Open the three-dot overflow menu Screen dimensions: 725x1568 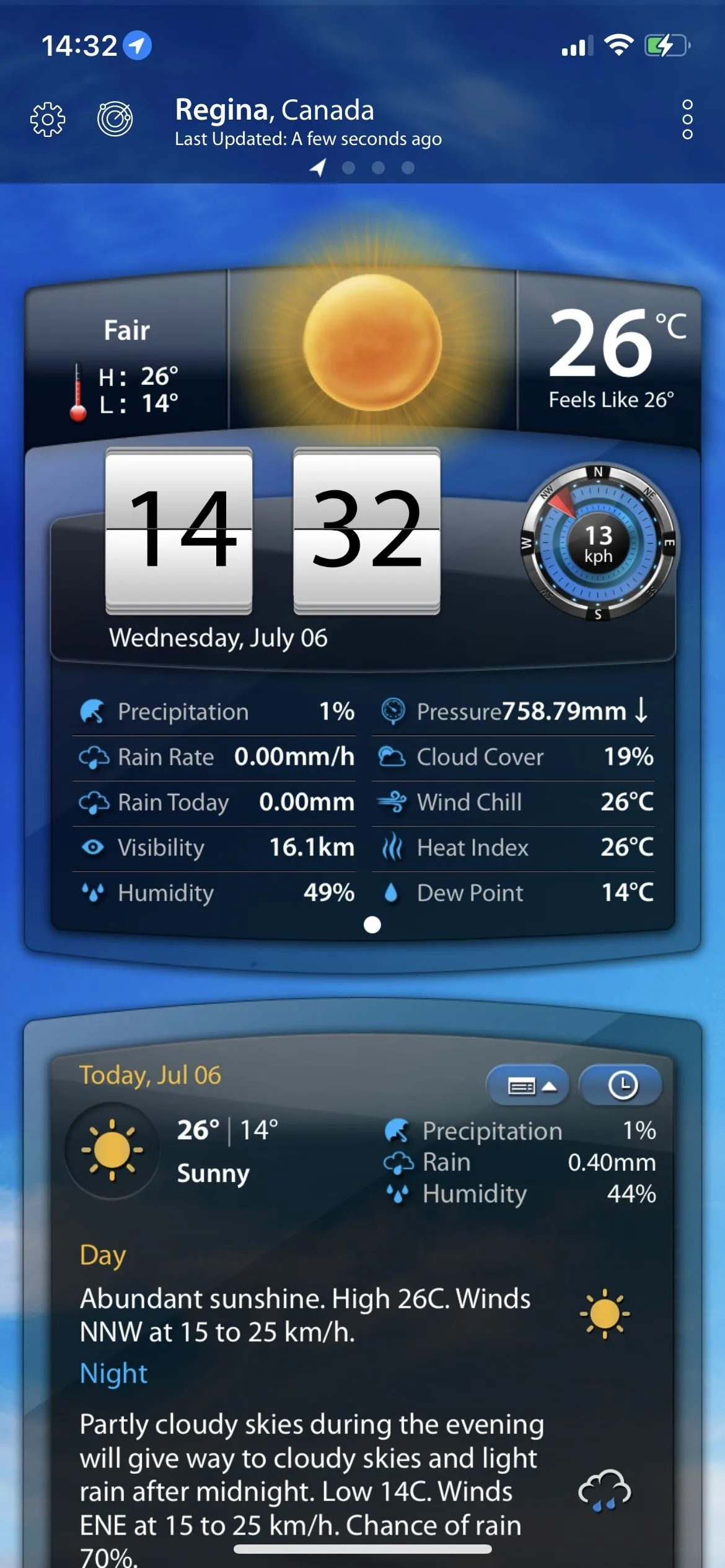point(687,119)
